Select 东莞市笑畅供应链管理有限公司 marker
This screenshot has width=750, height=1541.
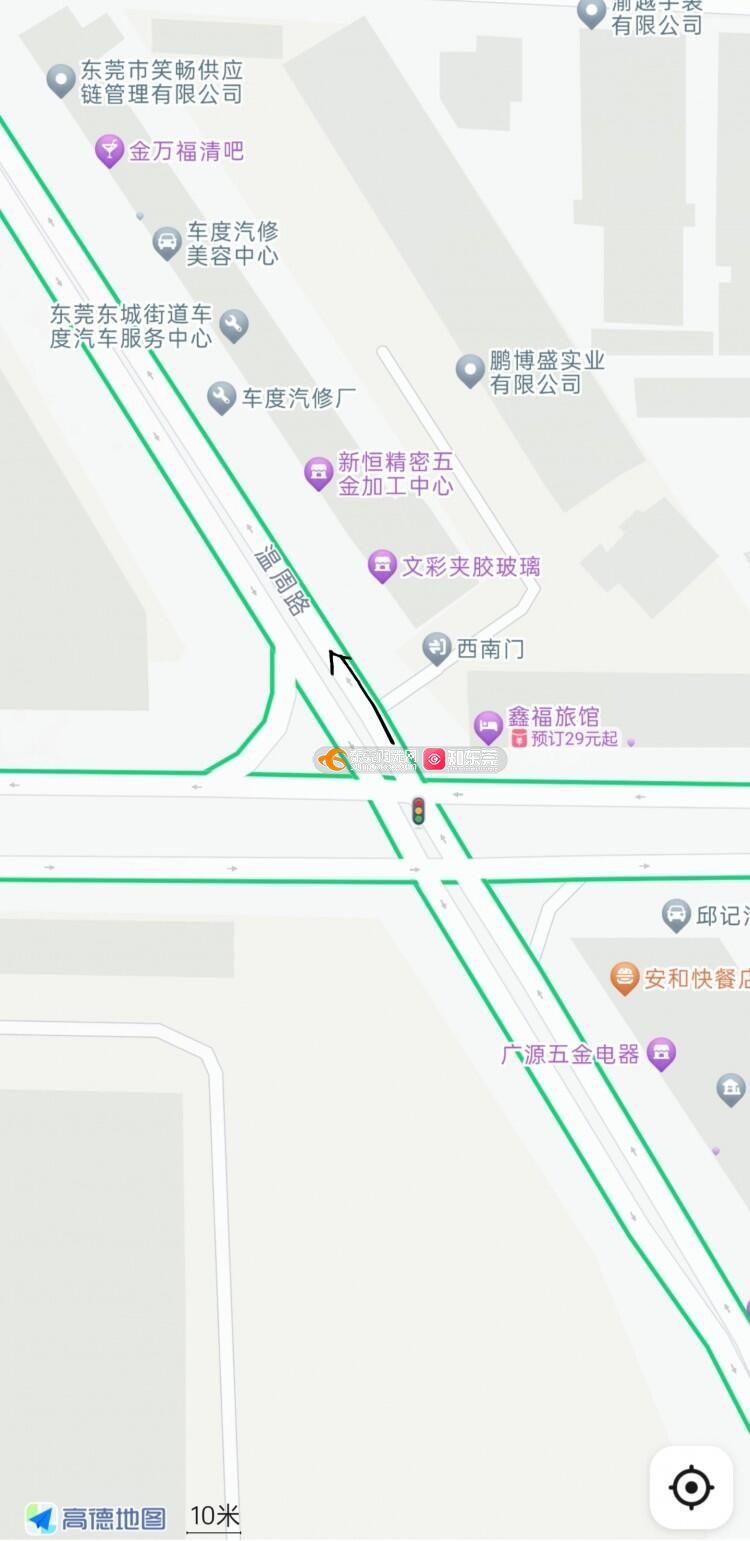61,82
